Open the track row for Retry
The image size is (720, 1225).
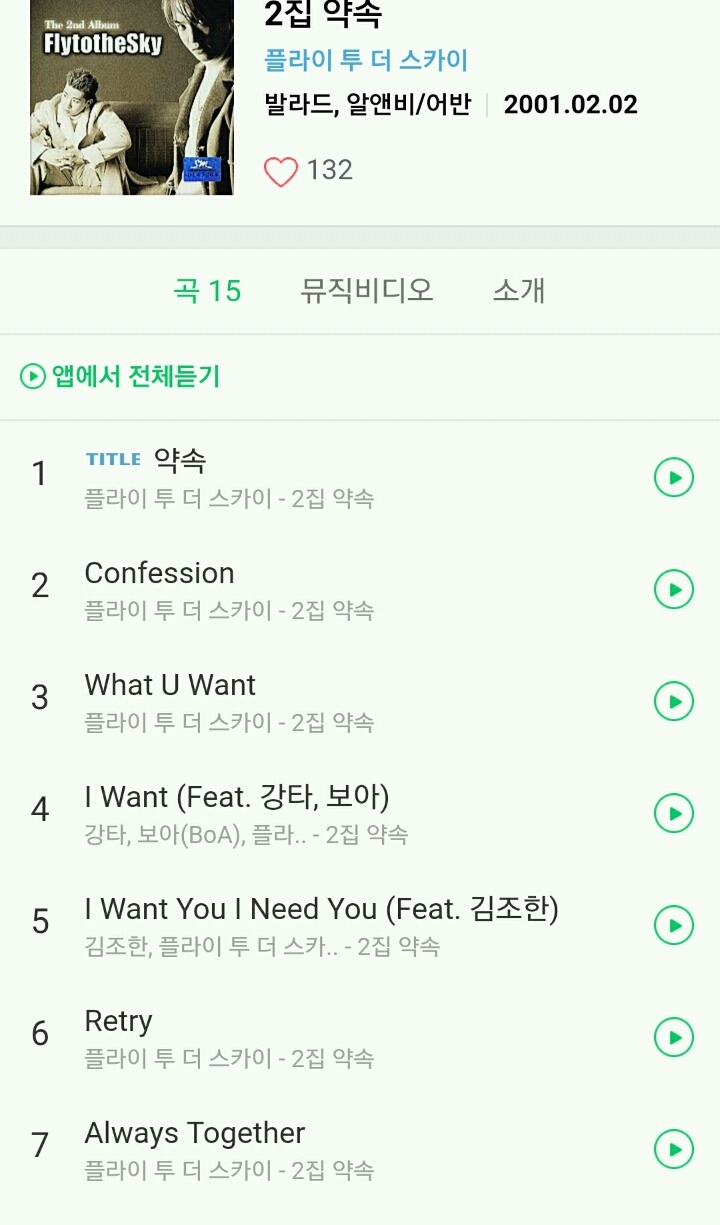pos(300,1037)
